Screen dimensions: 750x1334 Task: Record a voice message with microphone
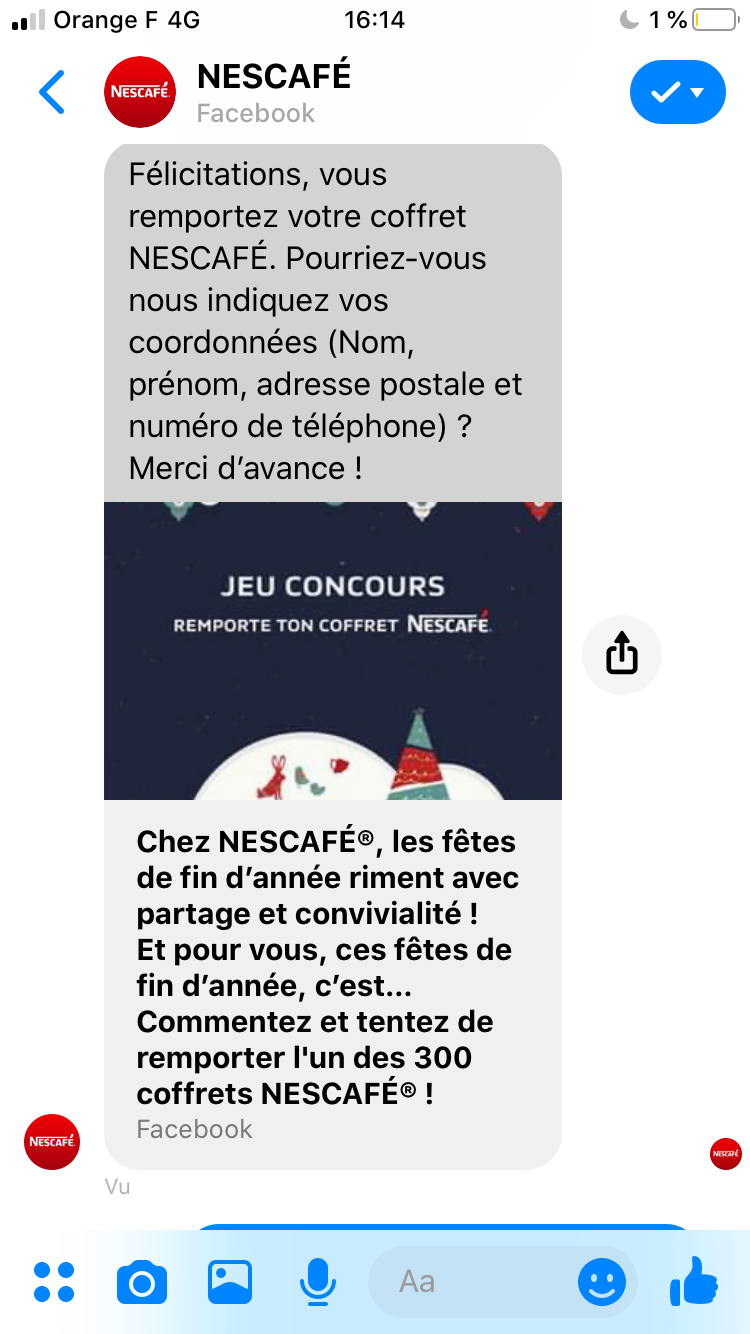[318, 1281]
